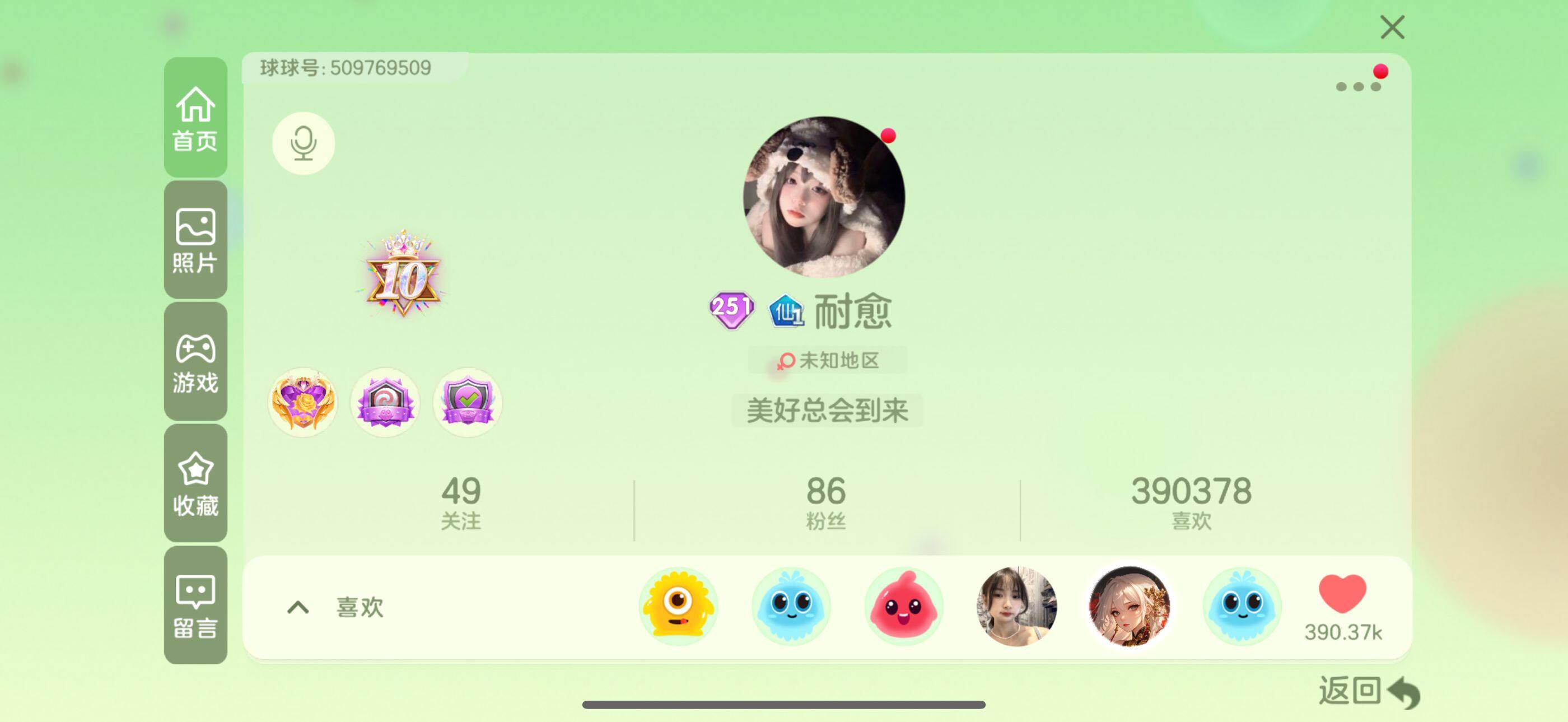View the profile avatar photo

(824, 197)
